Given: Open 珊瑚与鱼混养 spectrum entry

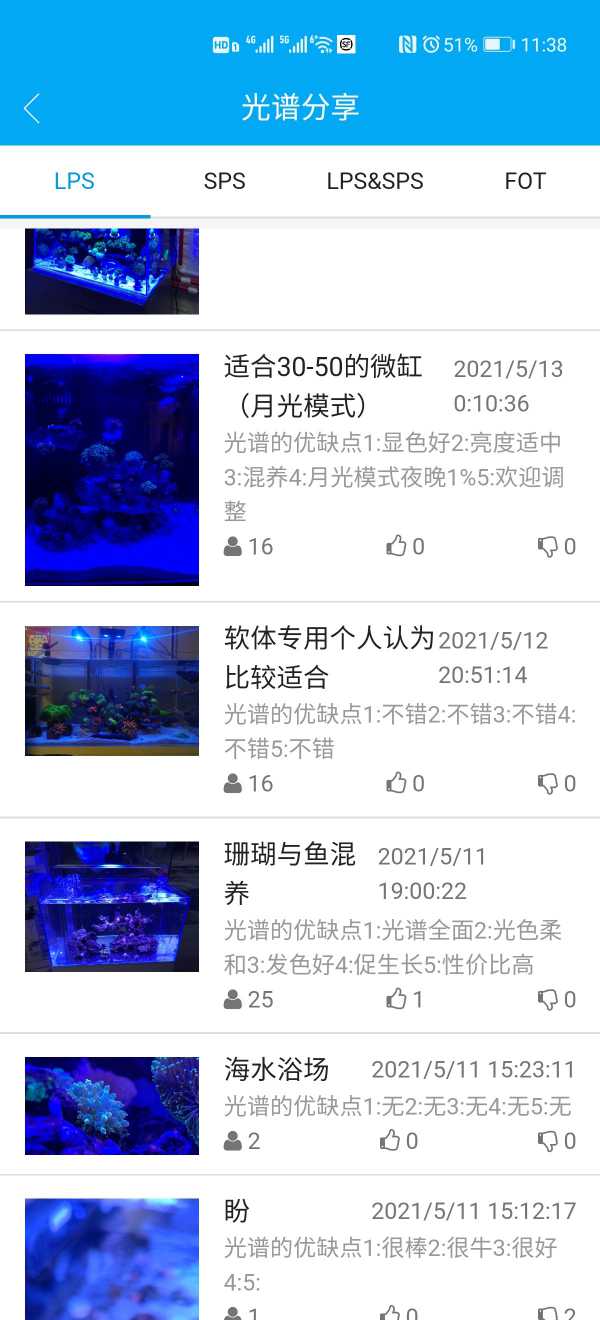Looking at the screenshot, I should pos(290,872).
